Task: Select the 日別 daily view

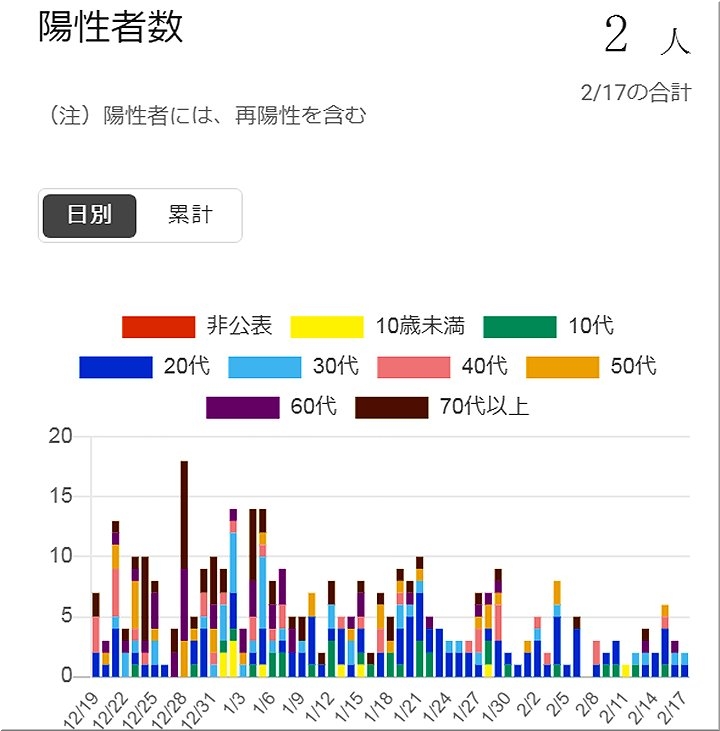Action: point(90,215)
